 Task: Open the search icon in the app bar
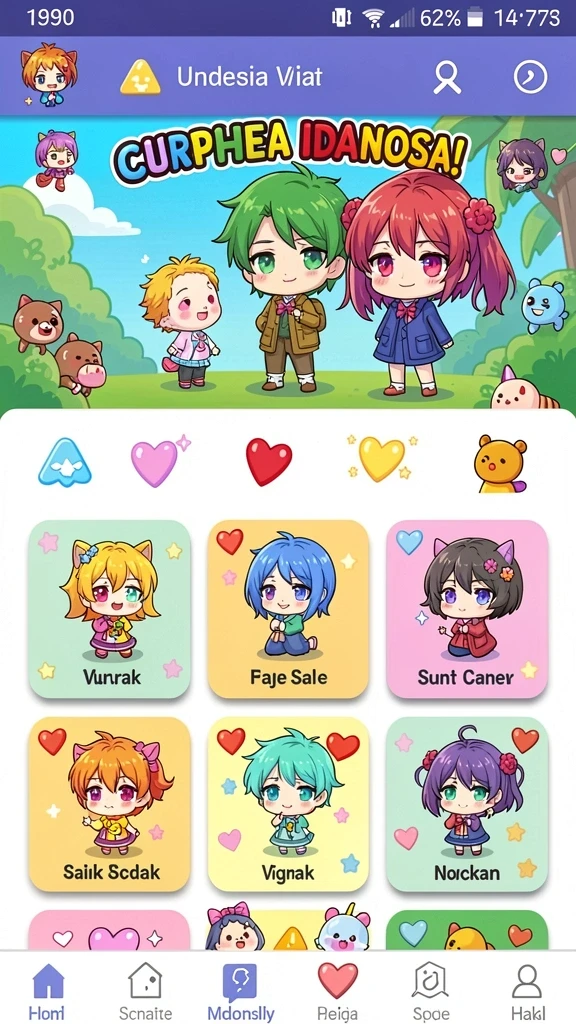[447, 78]
